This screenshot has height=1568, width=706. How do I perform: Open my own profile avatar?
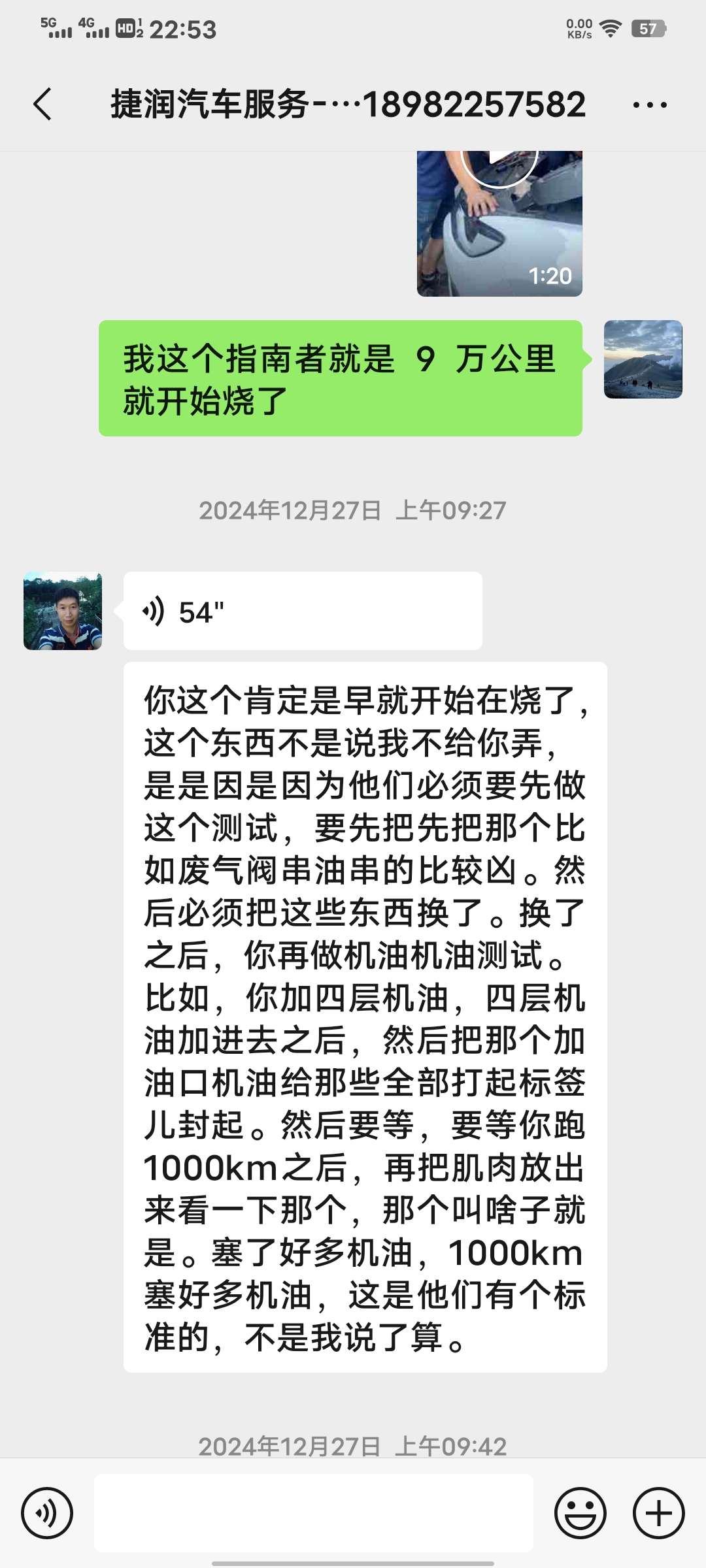[643, 359]
